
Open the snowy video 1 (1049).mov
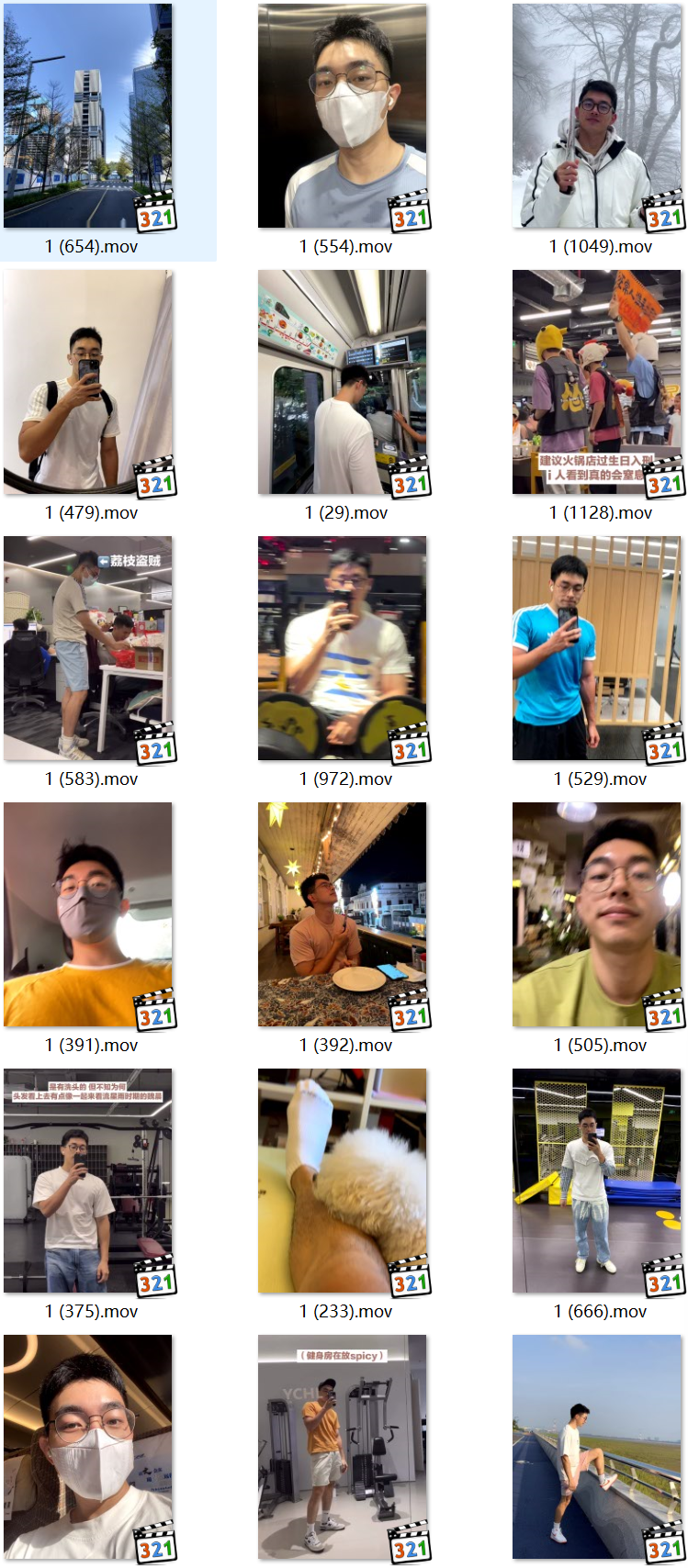[596, 117]
